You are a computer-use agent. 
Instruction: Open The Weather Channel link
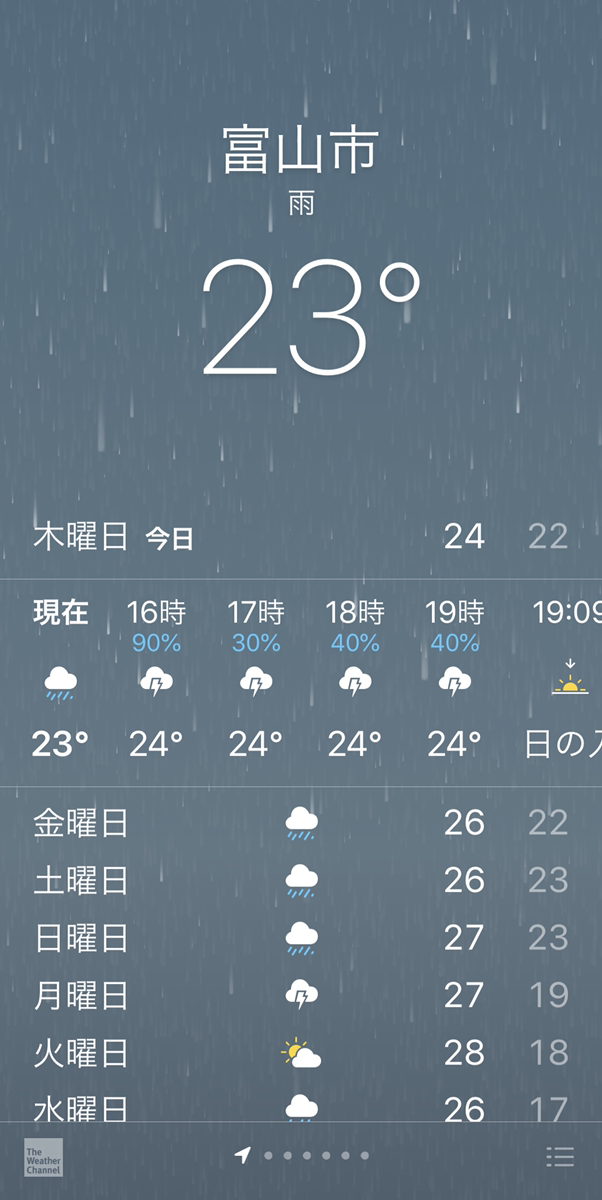tap(43, 1157)
